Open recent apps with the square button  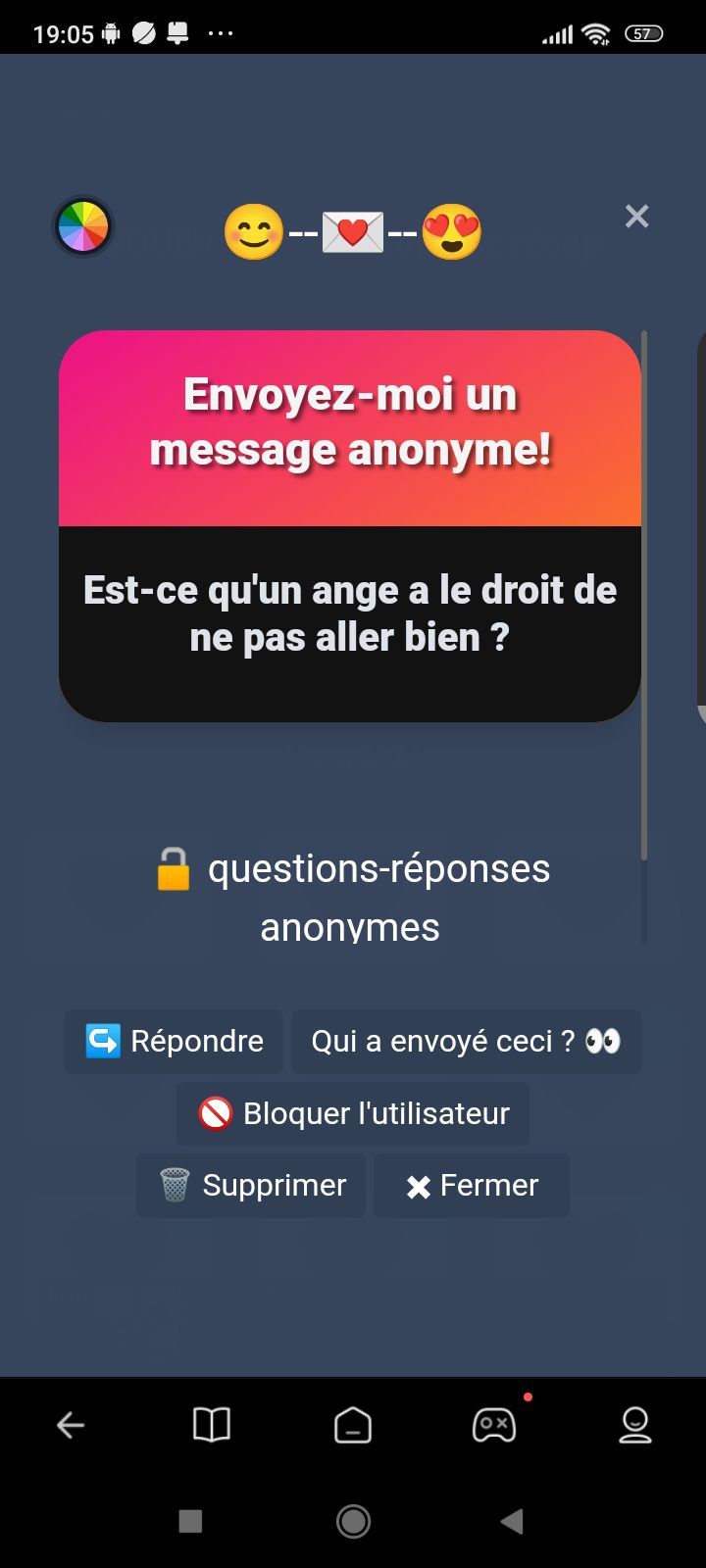tap(191, 1521)
